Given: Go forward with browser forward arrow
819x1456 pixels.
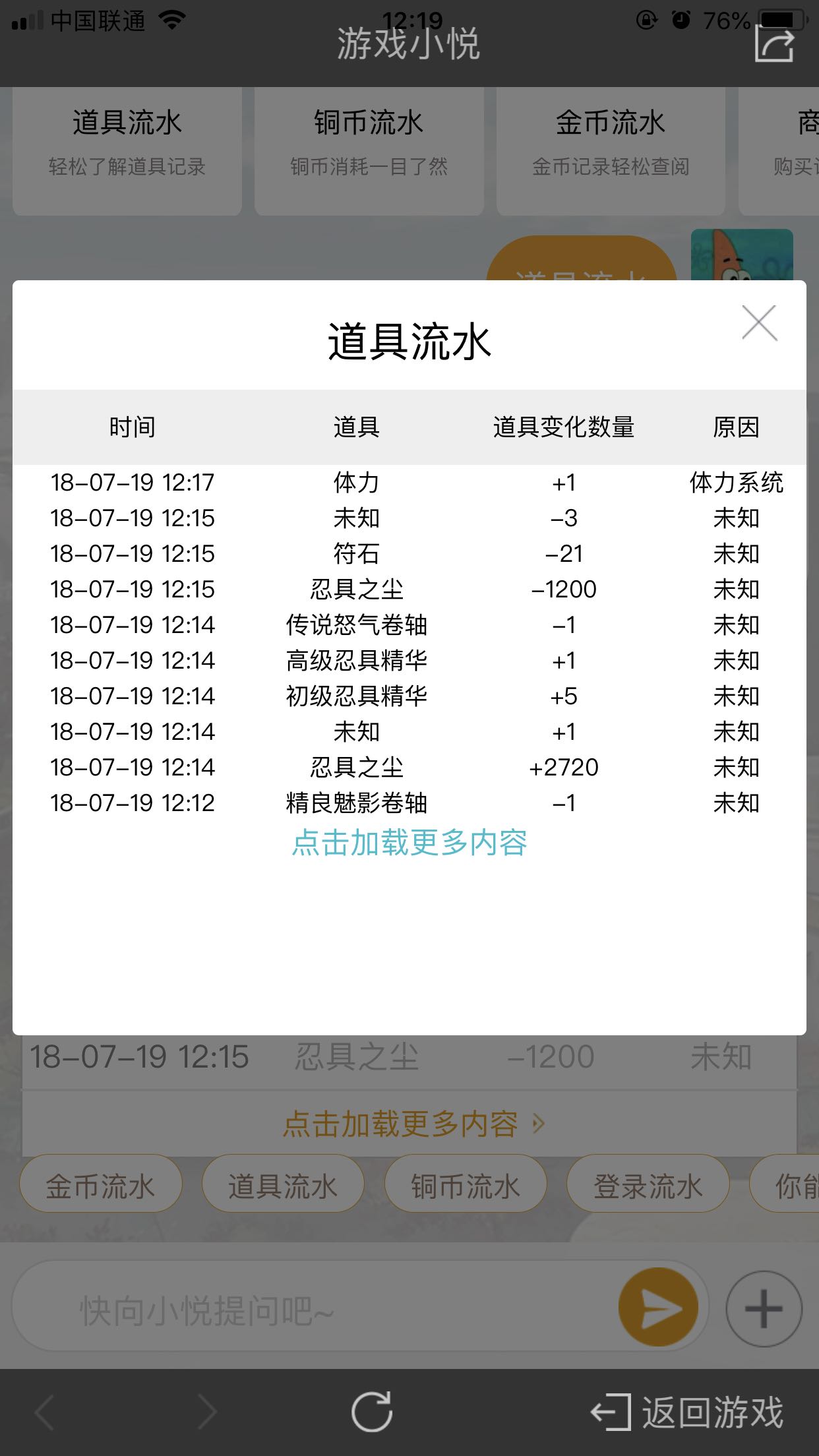Looking at the screenshot, I should (208, 1412).
